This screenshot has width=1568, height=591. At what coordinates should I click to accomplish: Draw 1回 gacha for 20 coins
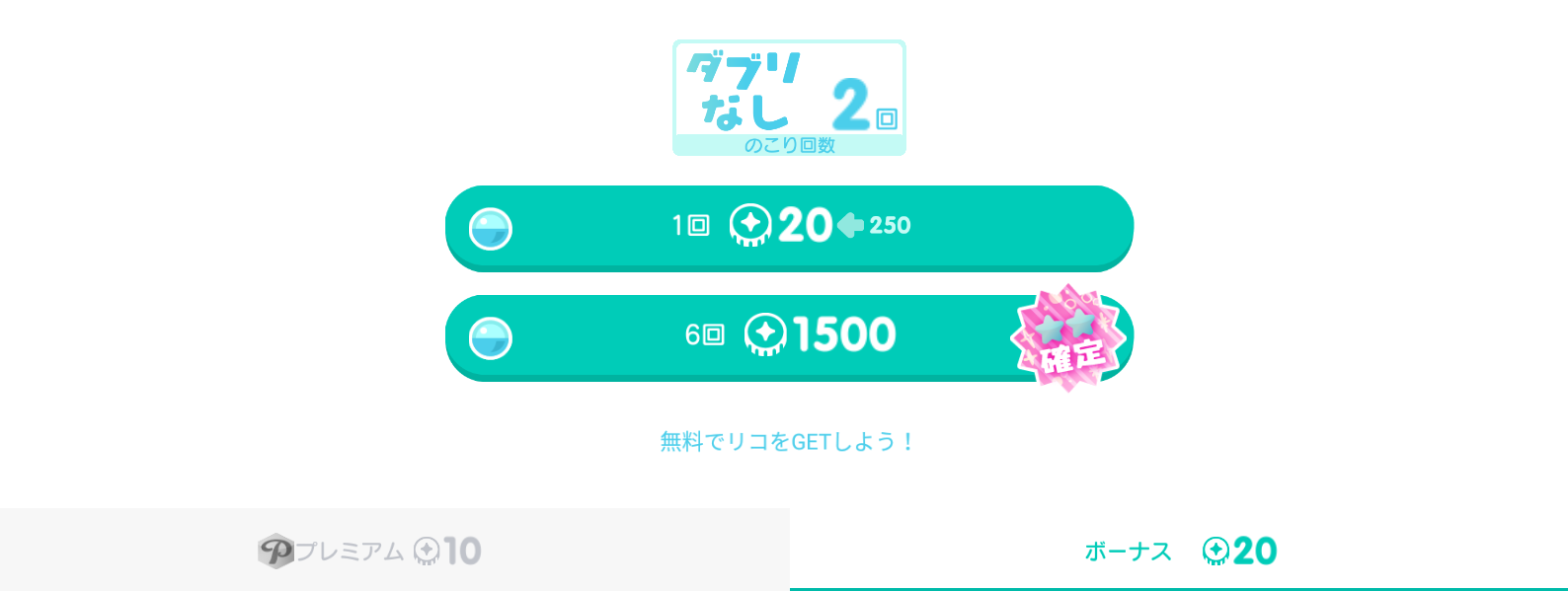[x=789, y=227]
